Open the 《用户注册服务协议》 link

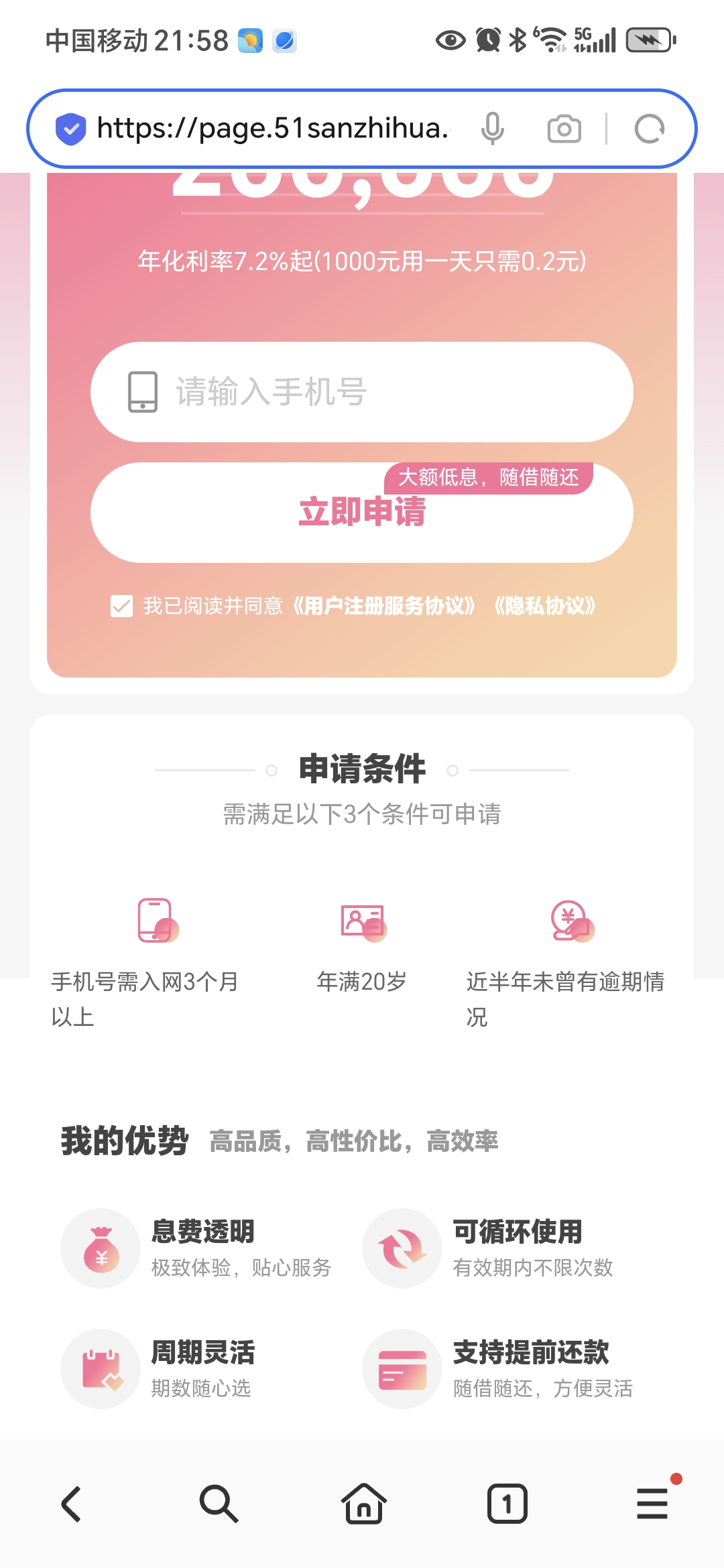click(x=384, y=606)
